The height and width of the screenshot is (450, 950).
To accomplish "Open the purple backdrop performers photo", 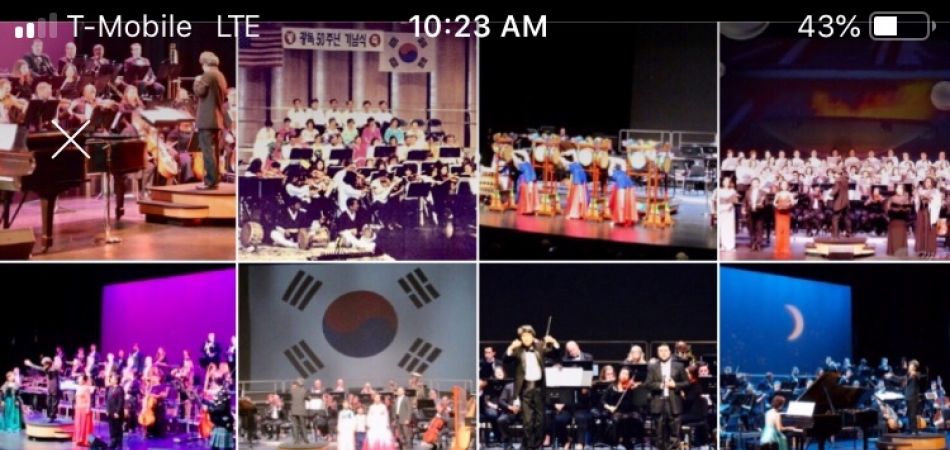I will coord(117,358).
